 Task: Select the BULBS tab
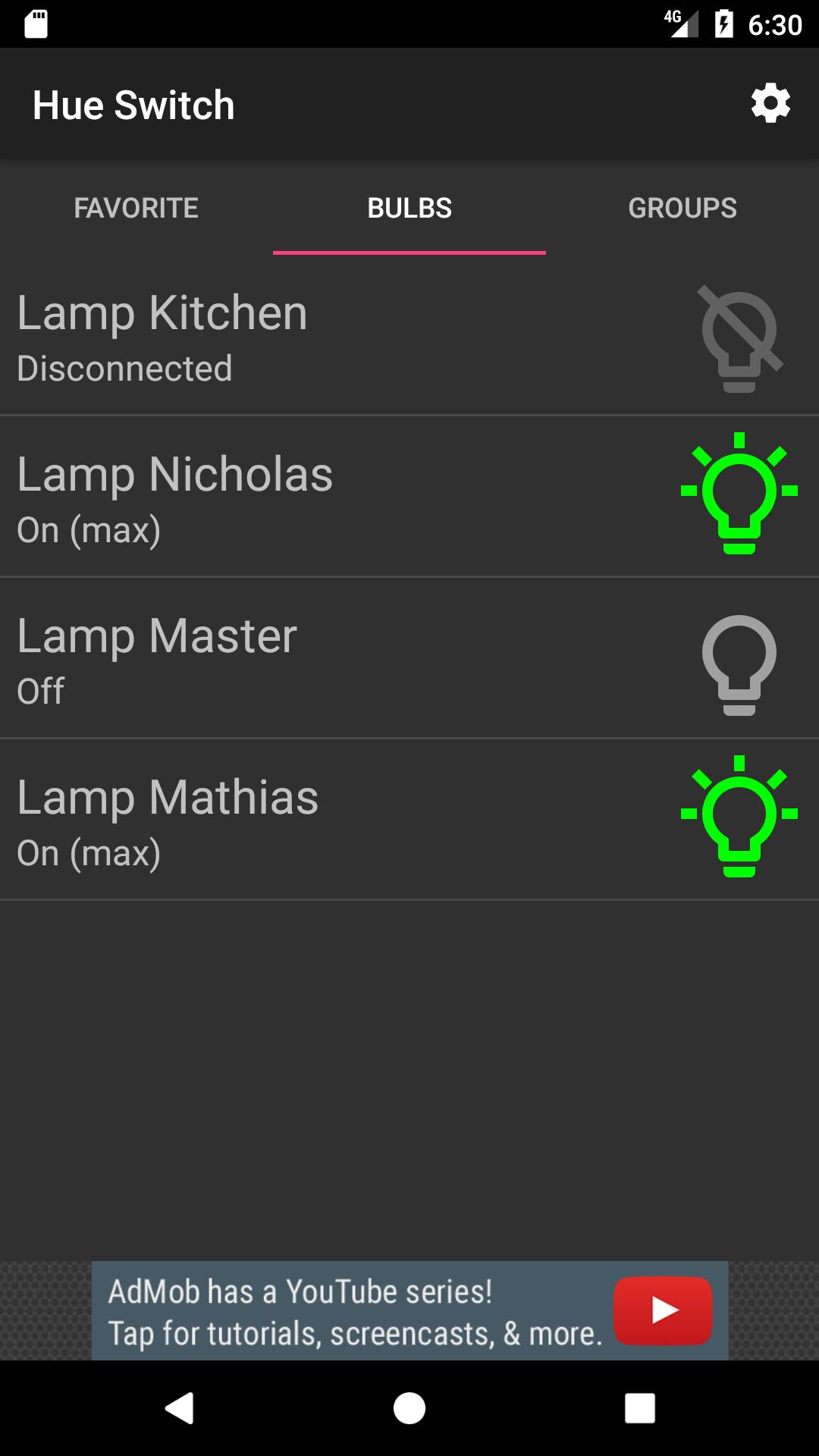pos(409,208)
